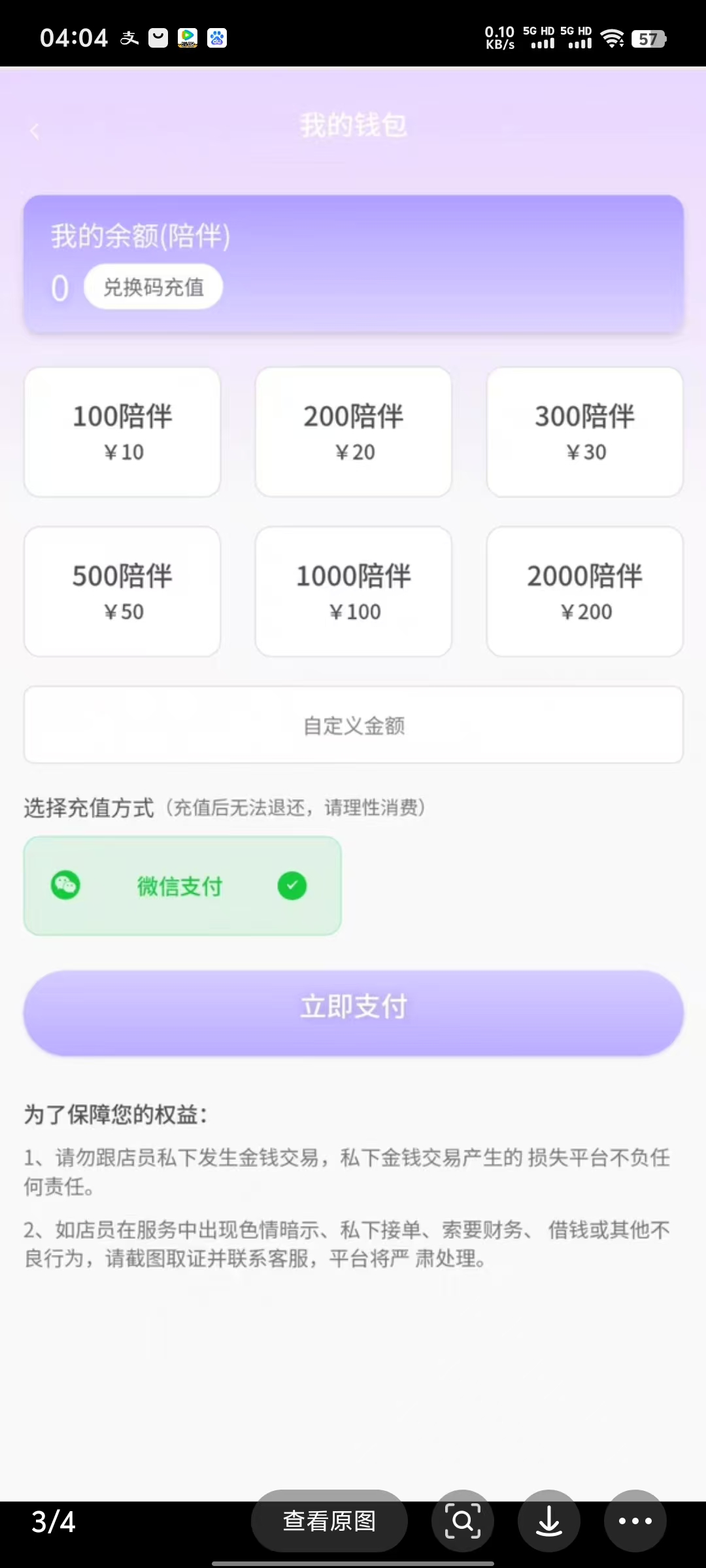Choose the 1000陪伴 ¥100 package
The width and height of the screenshot is (706, 1568).
click(x=353, y=591)
